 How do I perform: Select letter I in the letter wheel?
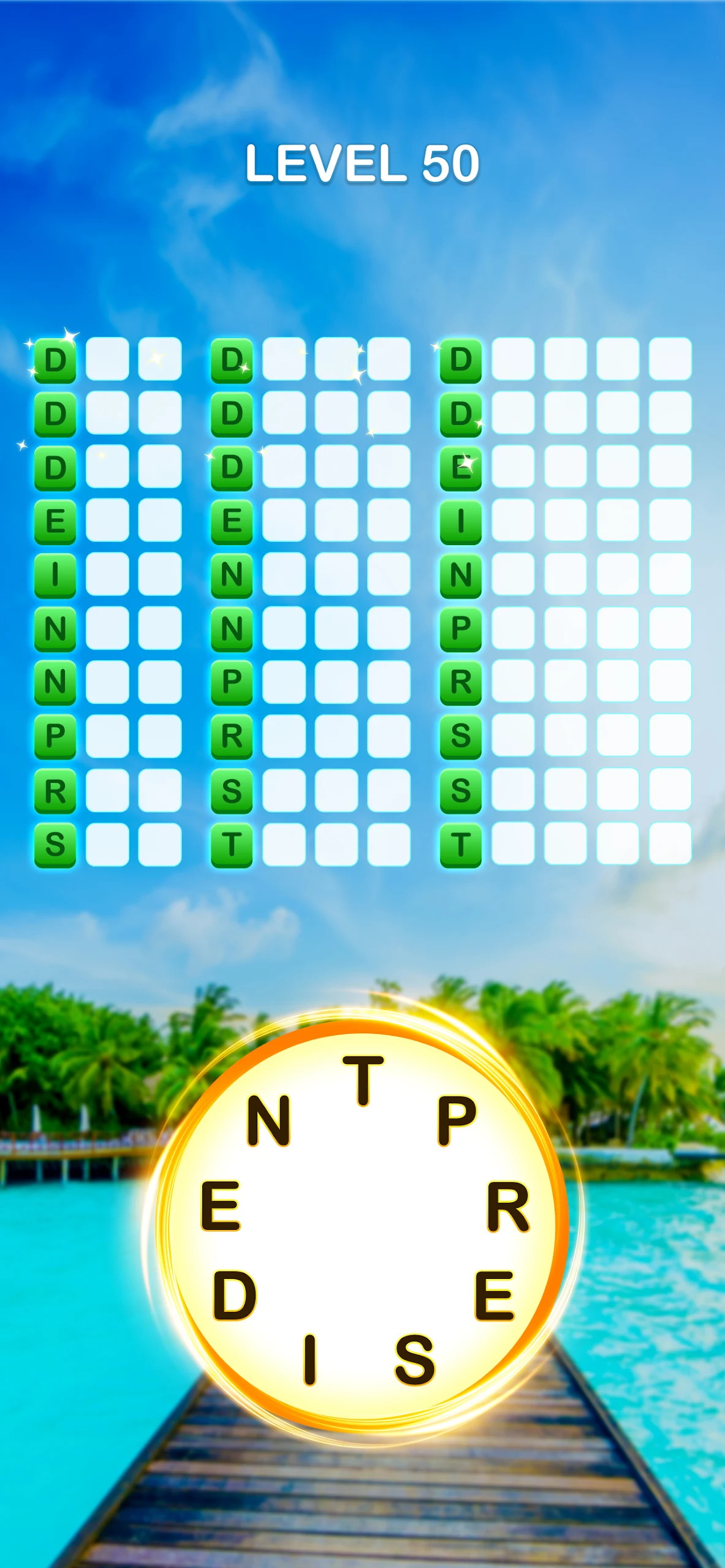[x=310, y=1359]
